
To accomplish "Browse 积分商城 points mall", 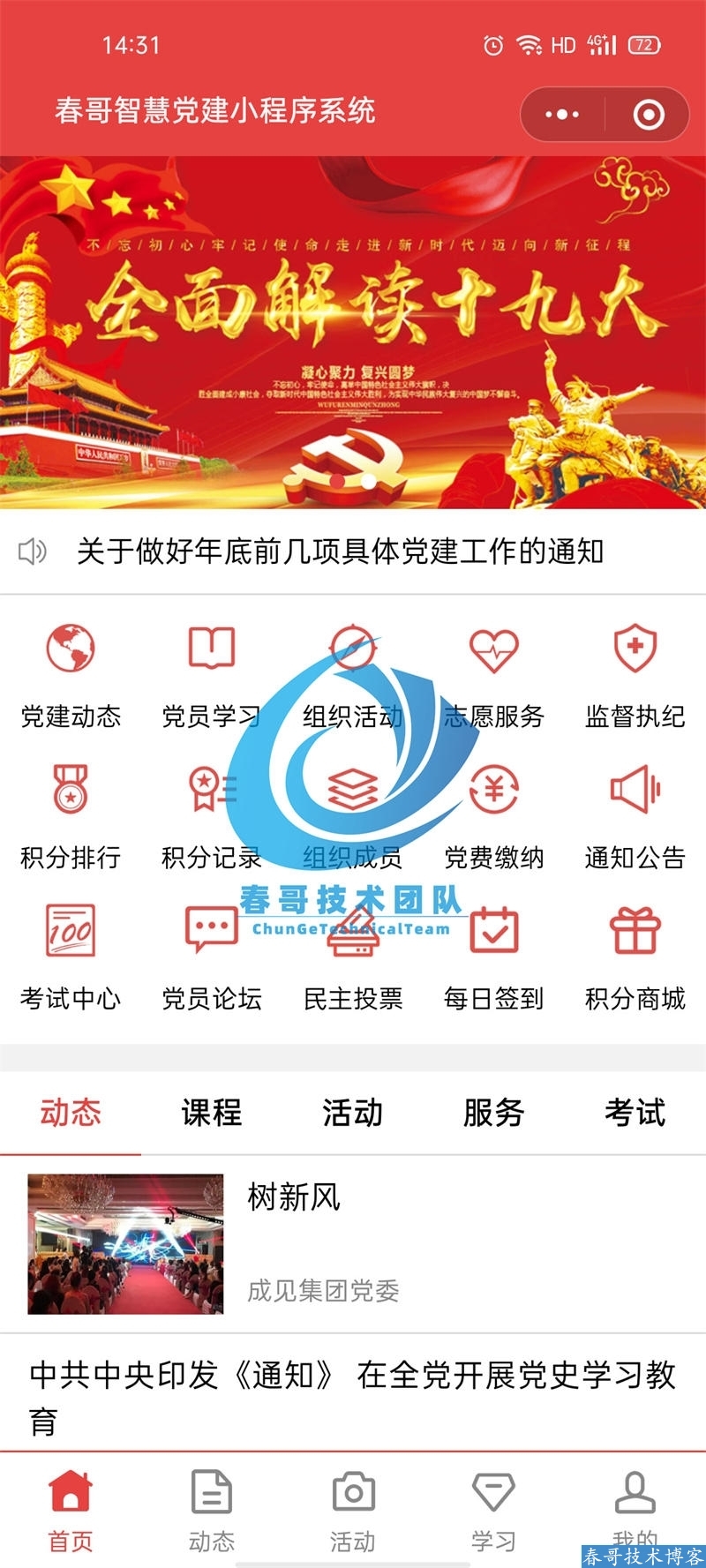I will [635, 957].
